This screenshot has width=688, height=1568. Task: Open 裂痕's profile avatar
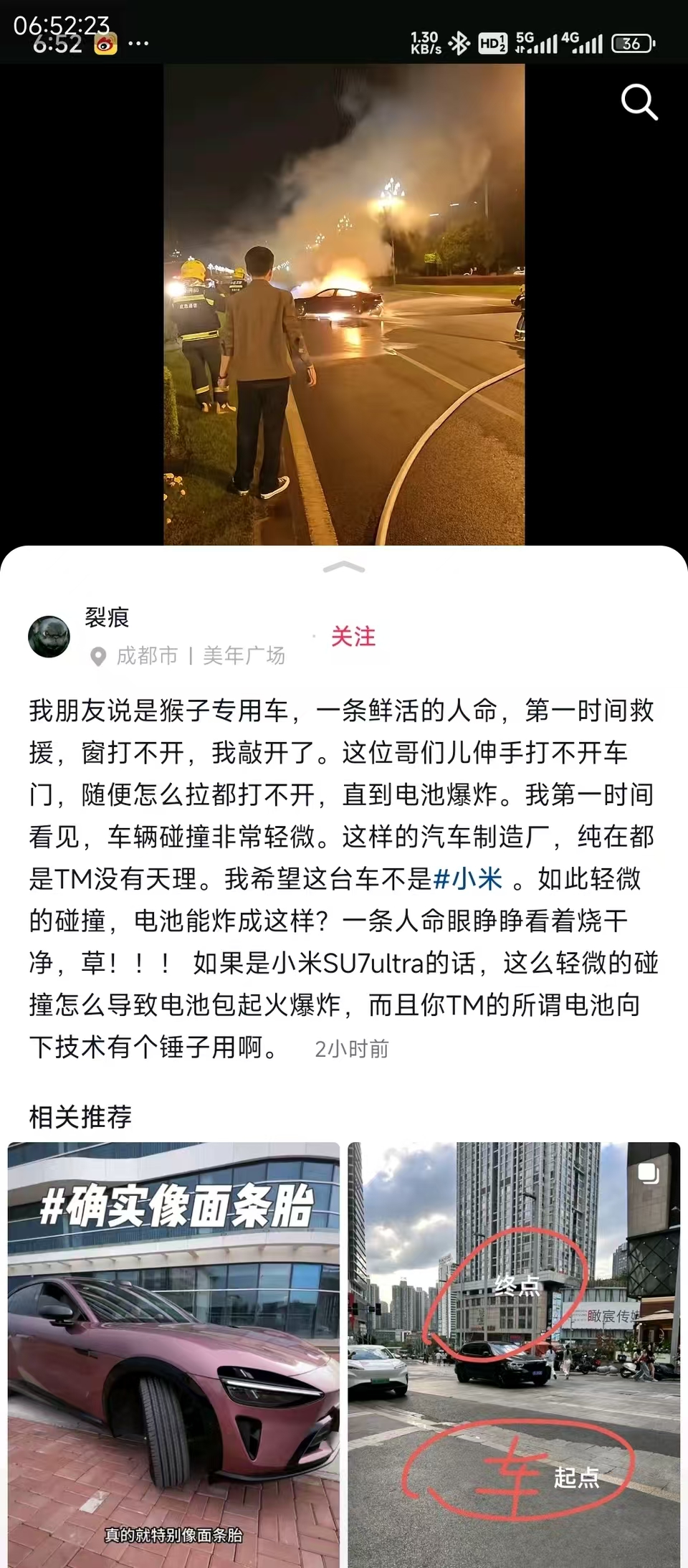tap(49, 637)
